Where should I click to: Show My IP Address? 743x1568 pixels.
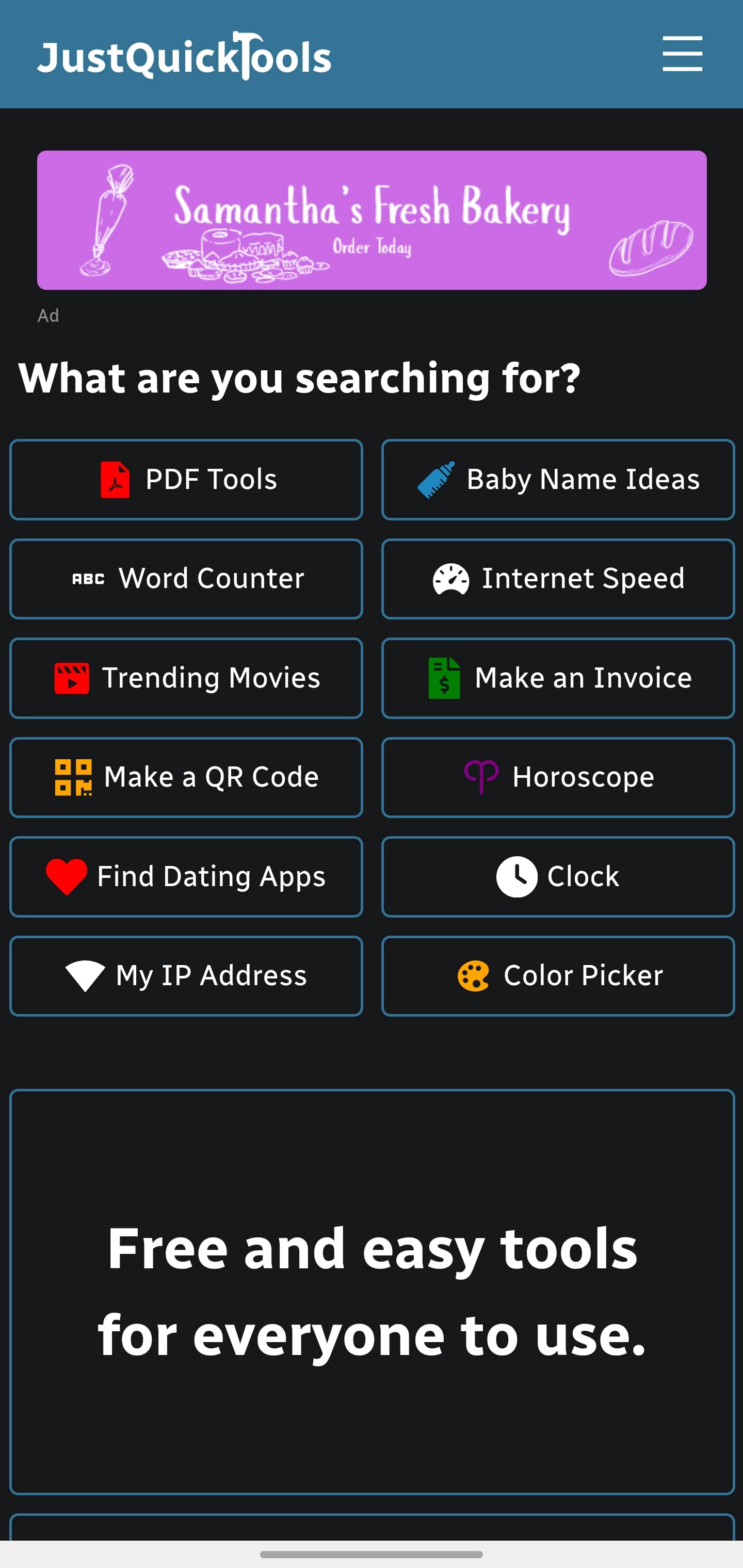[x=186, y=976]
